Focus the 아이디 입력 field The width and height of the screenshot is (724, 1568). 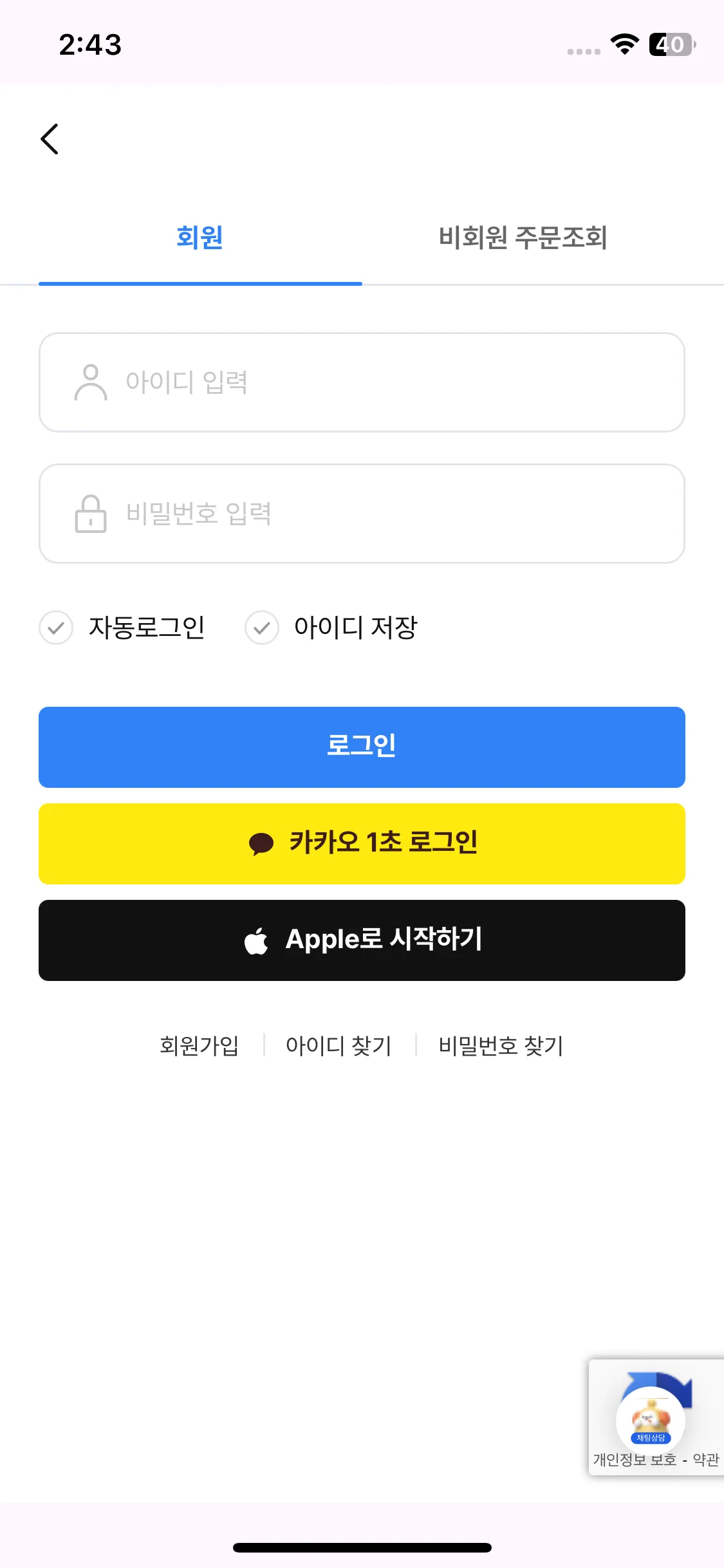[x=362, y=382]
